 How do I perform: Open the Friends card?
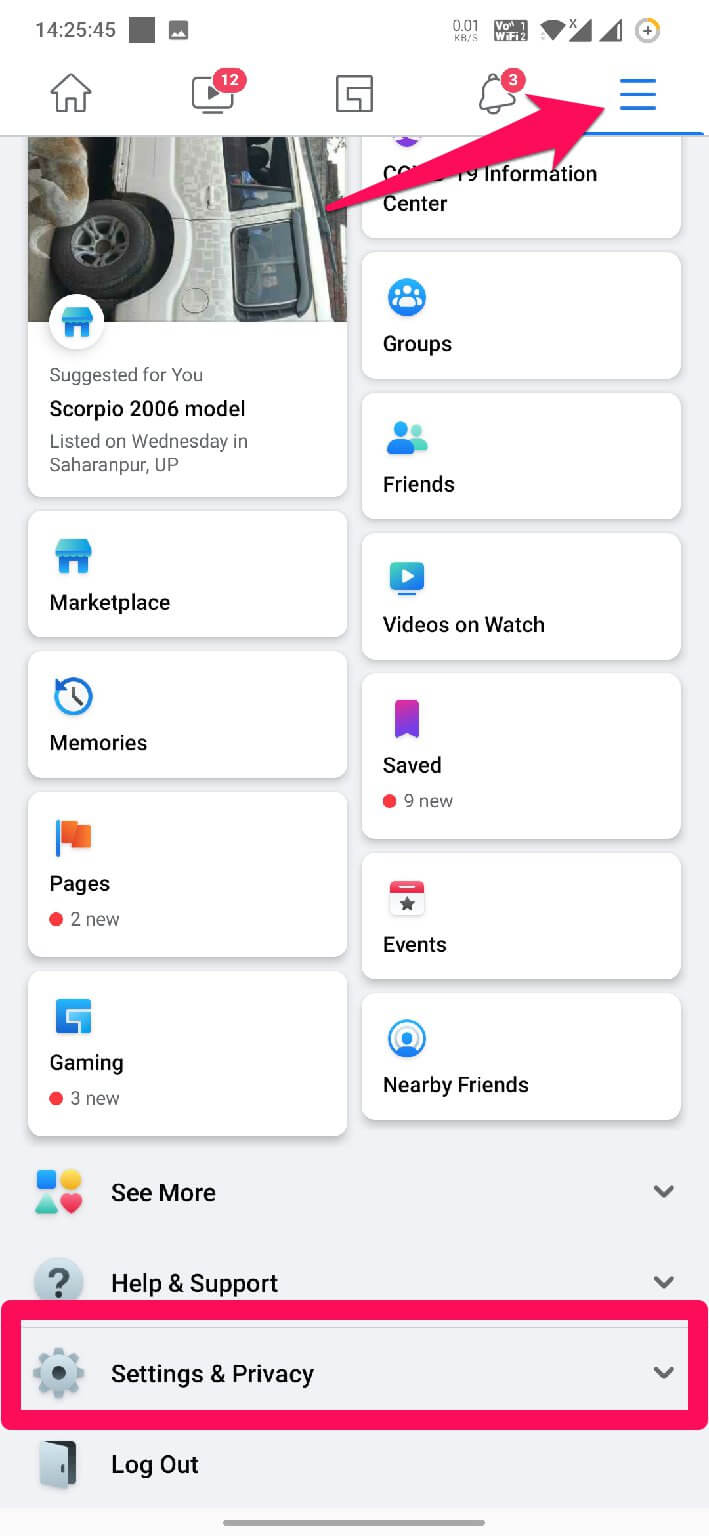coord(520,456)
